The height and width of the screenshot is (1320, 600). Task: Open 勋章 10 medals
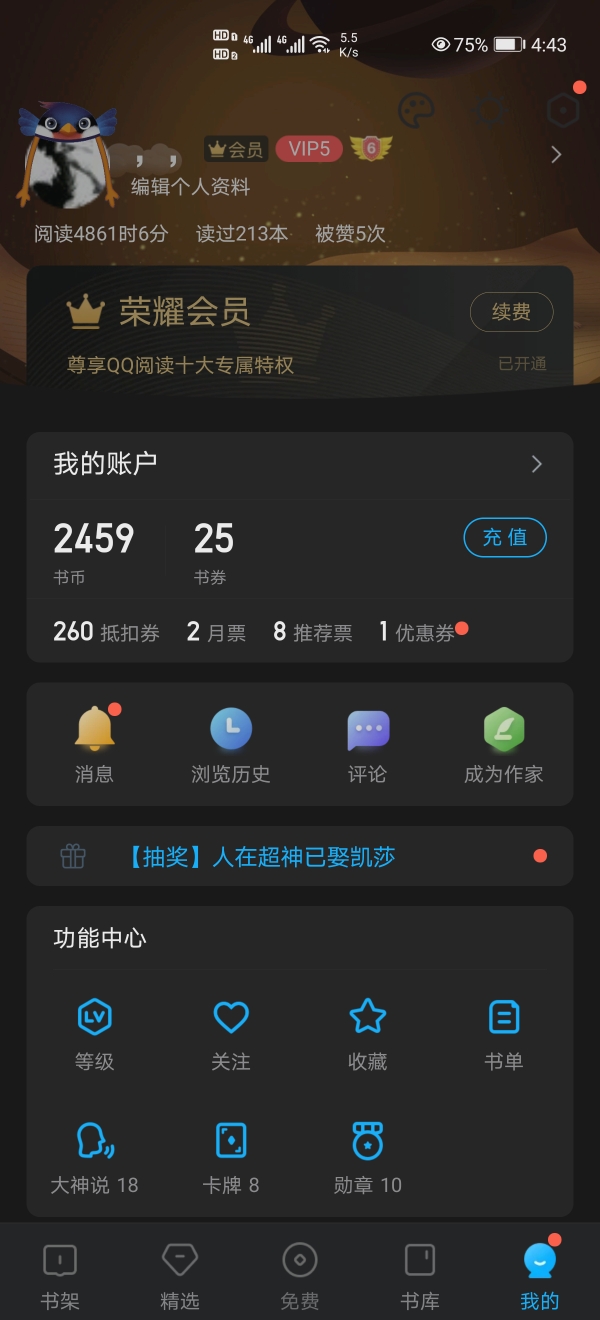pyautogui.click(x=367, y=1157)
